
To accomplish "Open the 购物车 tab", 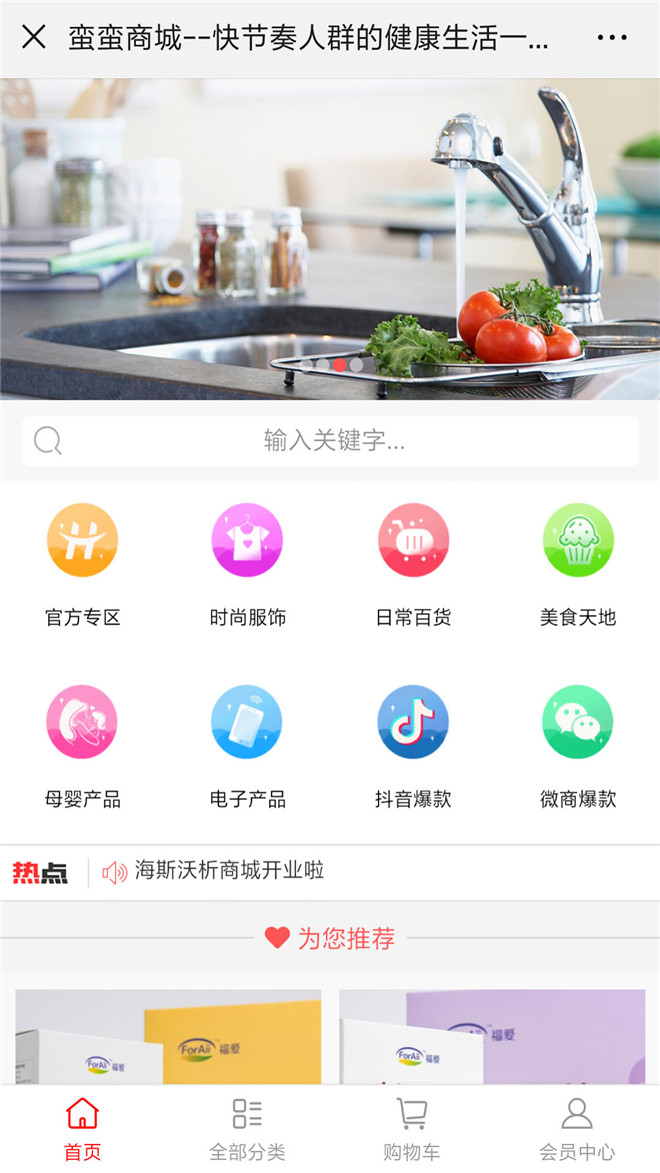I will tap(412, 1129).
